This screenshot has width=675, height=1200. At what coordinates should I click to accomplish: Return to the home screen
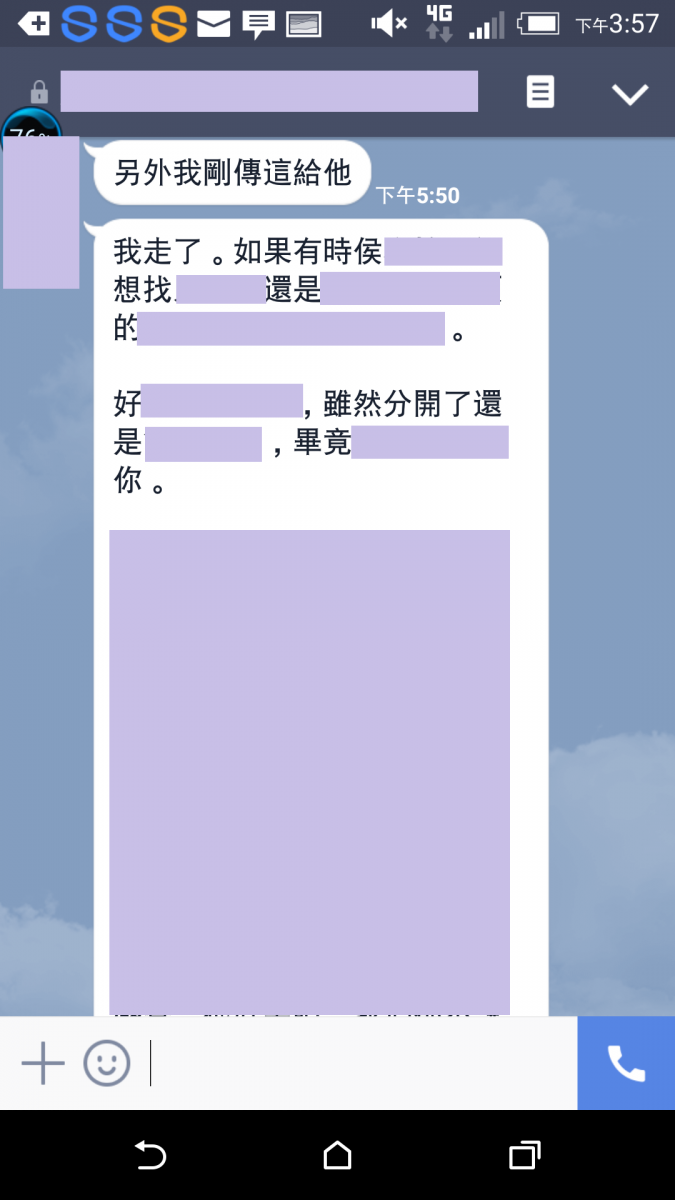pos(338,1156)
